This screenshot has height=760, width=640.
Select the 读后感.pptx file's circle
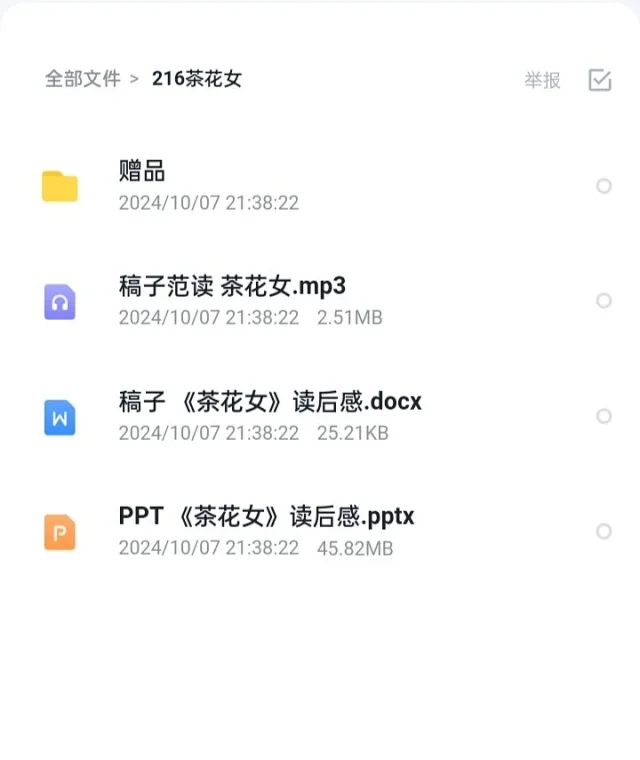click(x=604, y=532)
